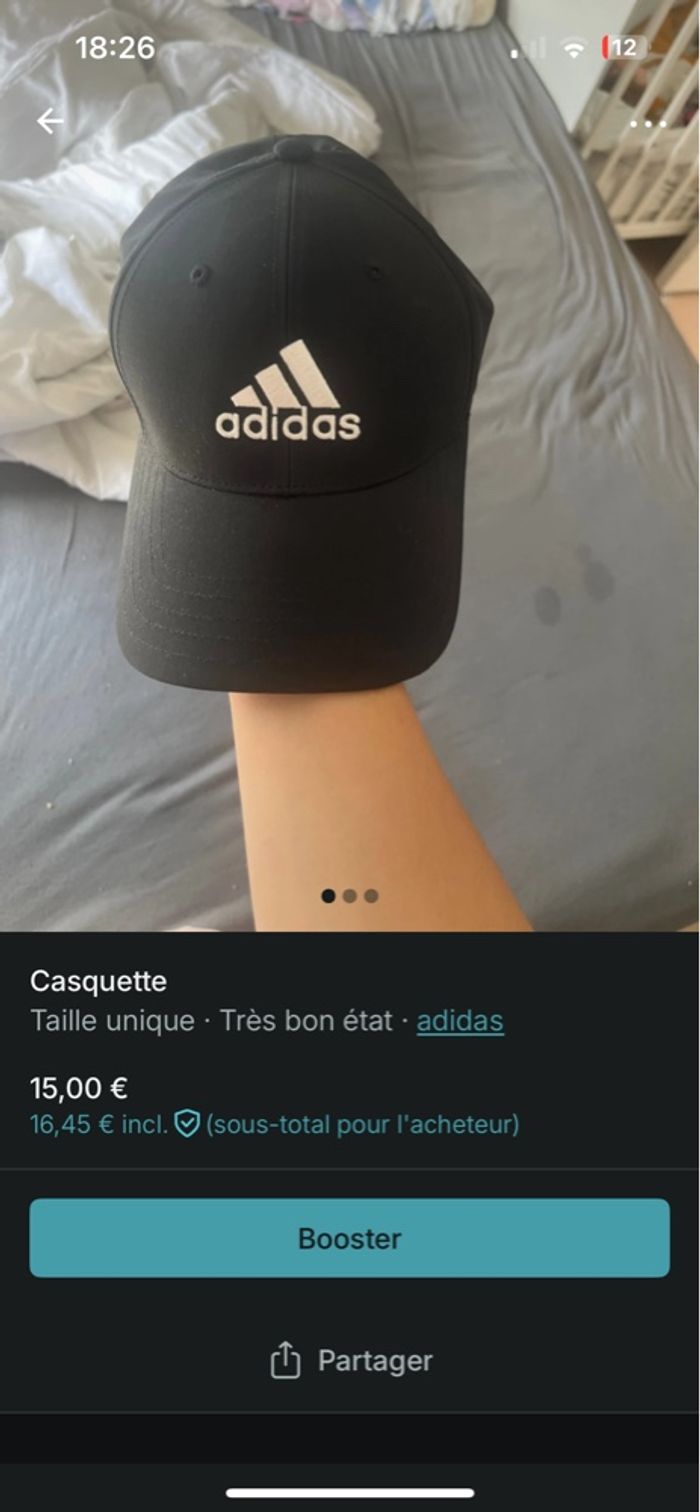
Task: Go back with the arrow icon
Action: 49,122
